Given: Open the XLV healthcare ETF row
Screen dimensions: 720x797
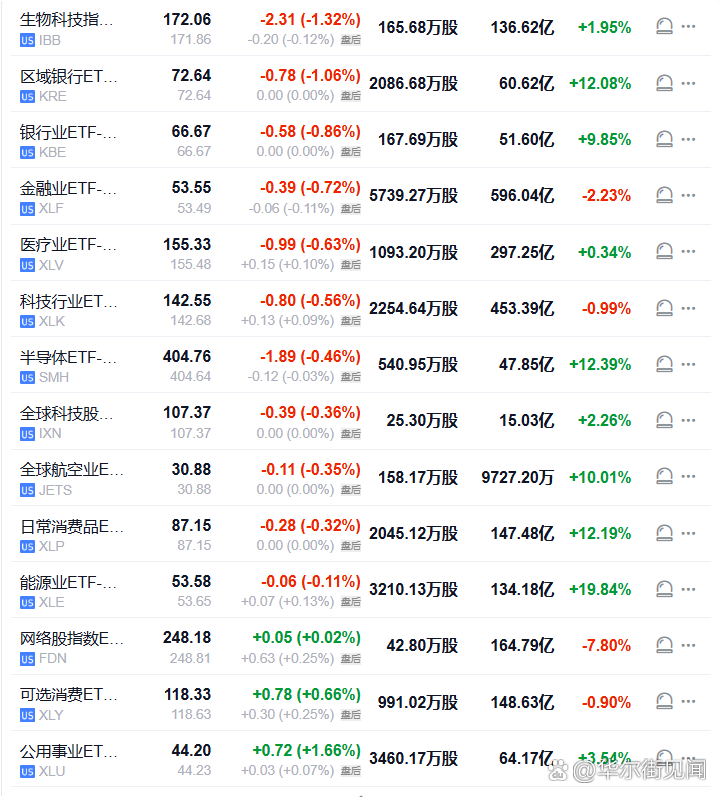Looking at the screenshot, I should (67, 244).
